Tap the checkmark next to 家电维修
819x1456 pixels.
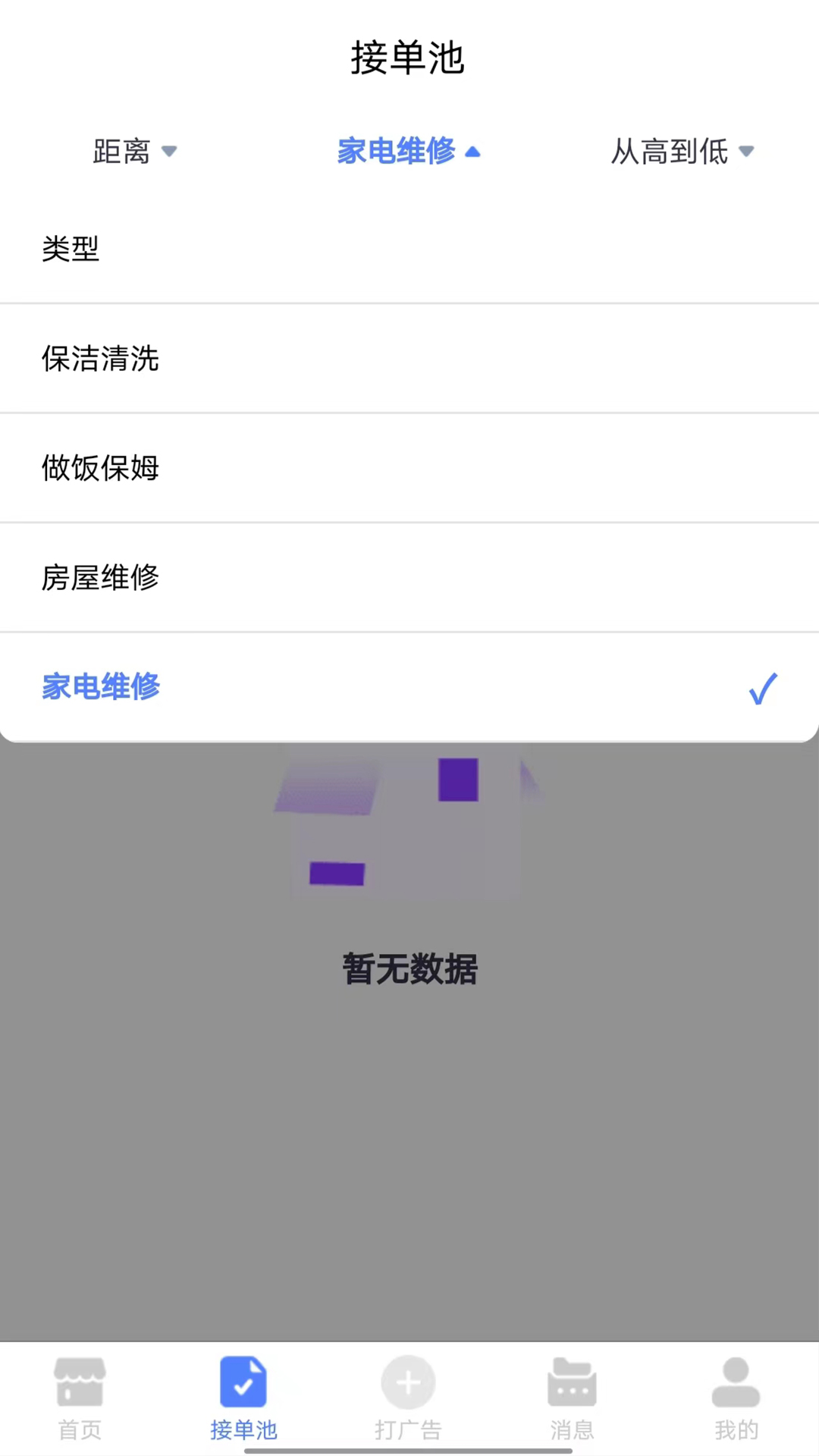click(x=763, y=687)
